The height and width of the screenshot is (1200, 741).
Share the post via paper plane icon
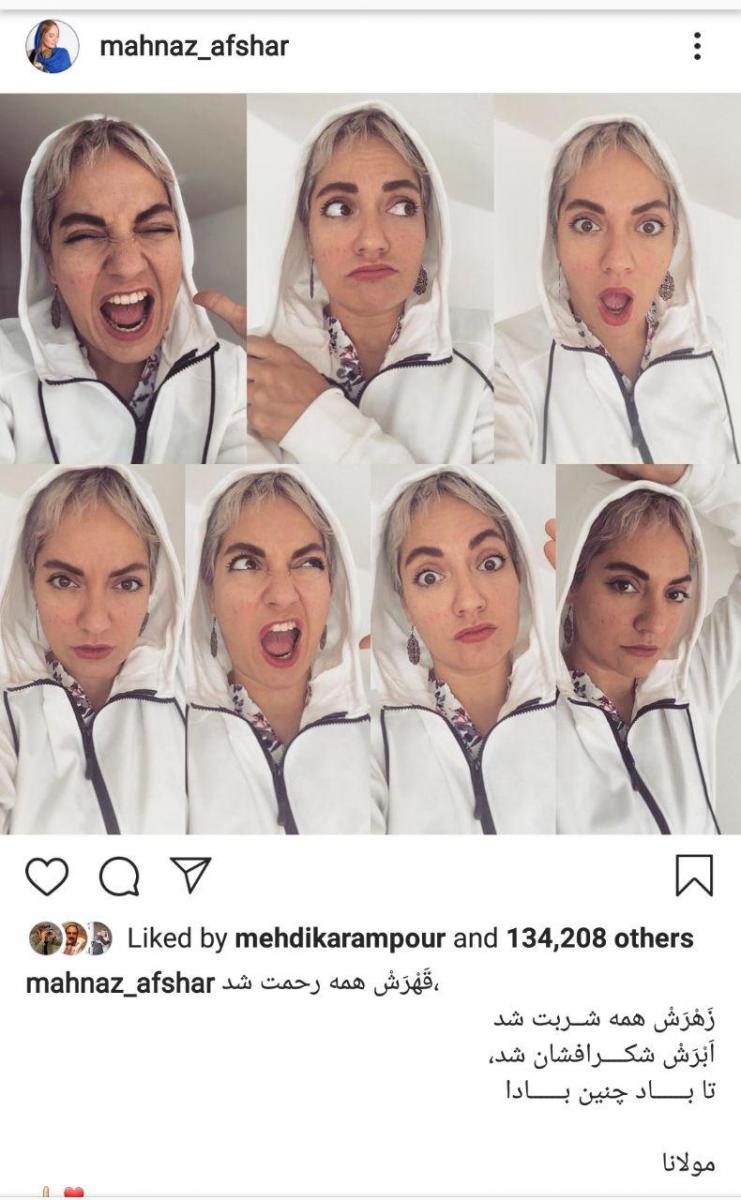[x=189, y=874]
